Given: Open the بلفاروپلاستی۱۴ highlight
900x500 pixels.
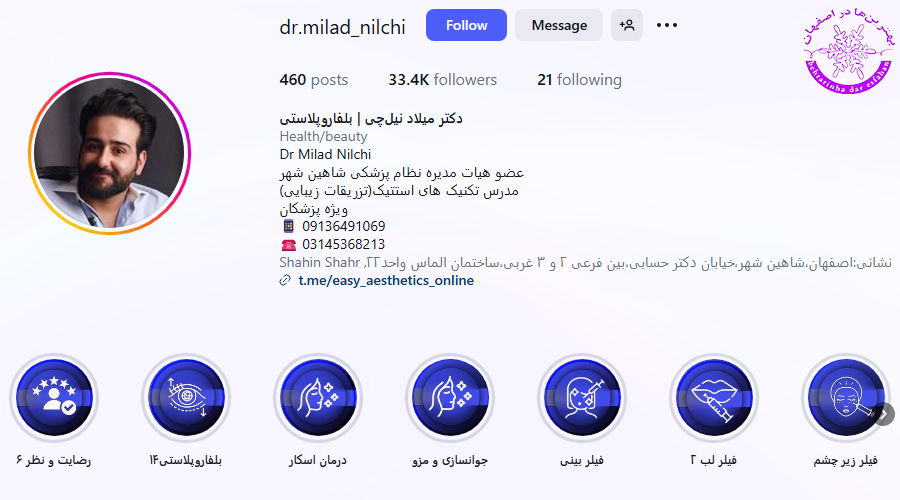Looking at the screenshot, I should 186,399.
